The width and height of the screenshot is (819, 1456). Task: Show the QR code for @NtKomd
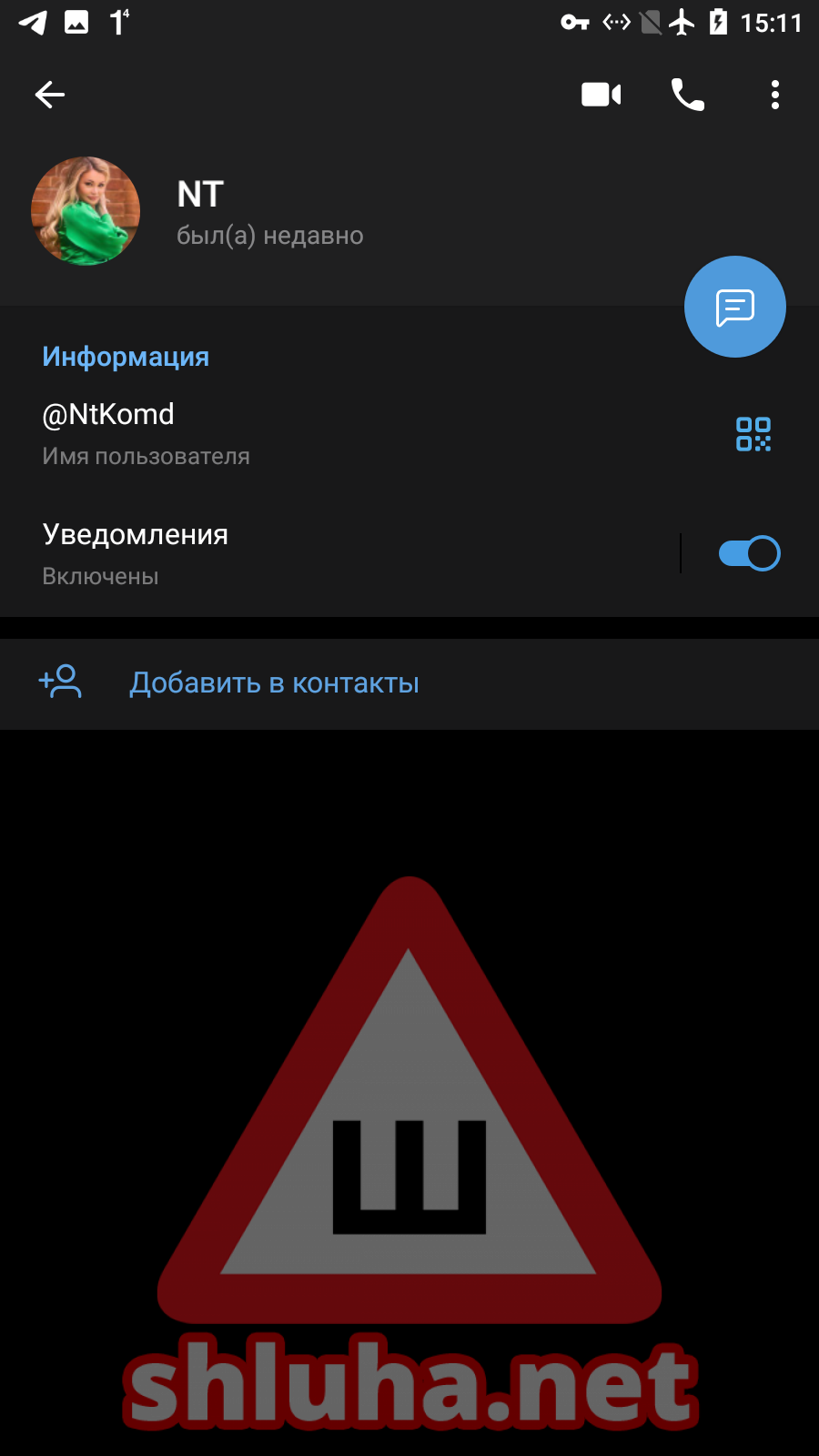753,434
